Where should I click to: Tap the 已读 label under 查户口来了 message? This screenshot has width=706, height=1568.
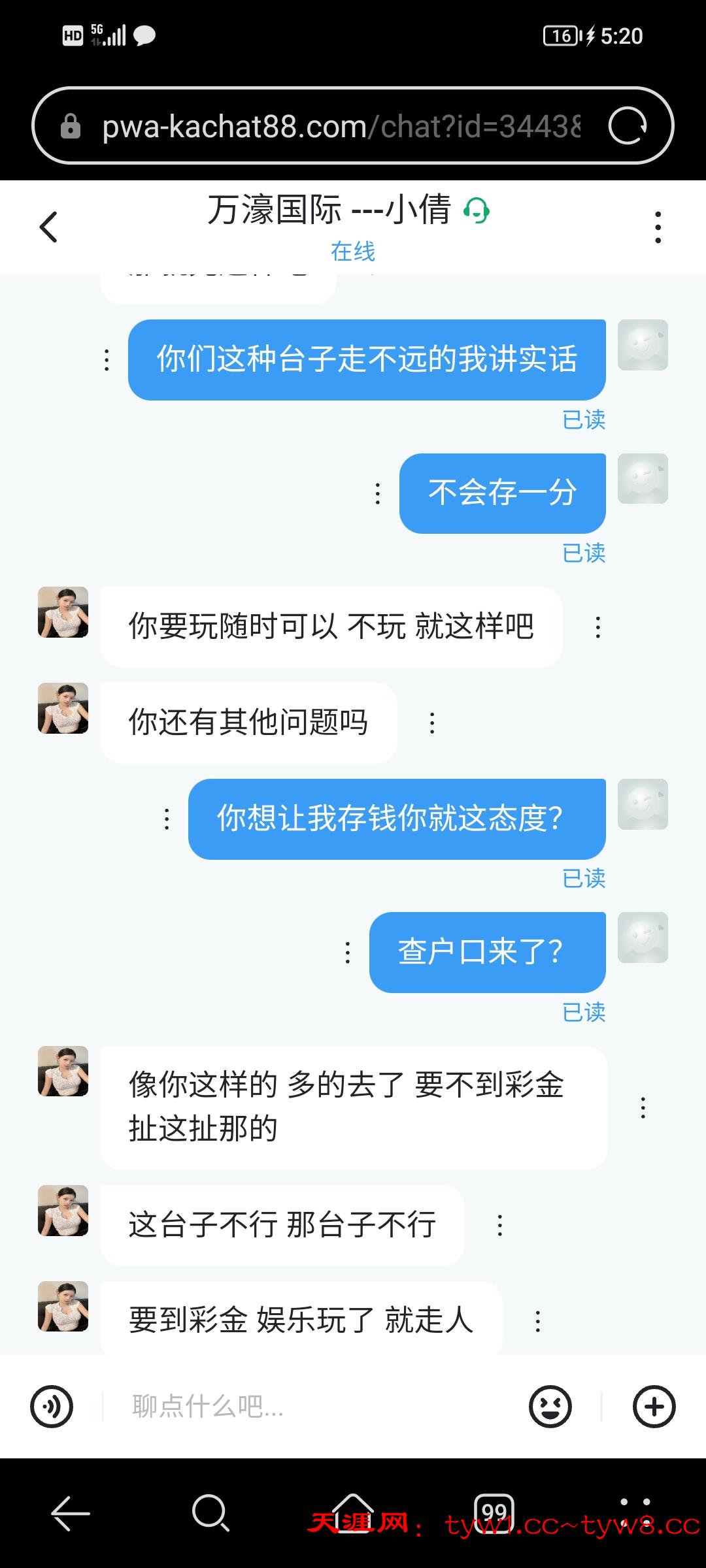coord(584,1013)
